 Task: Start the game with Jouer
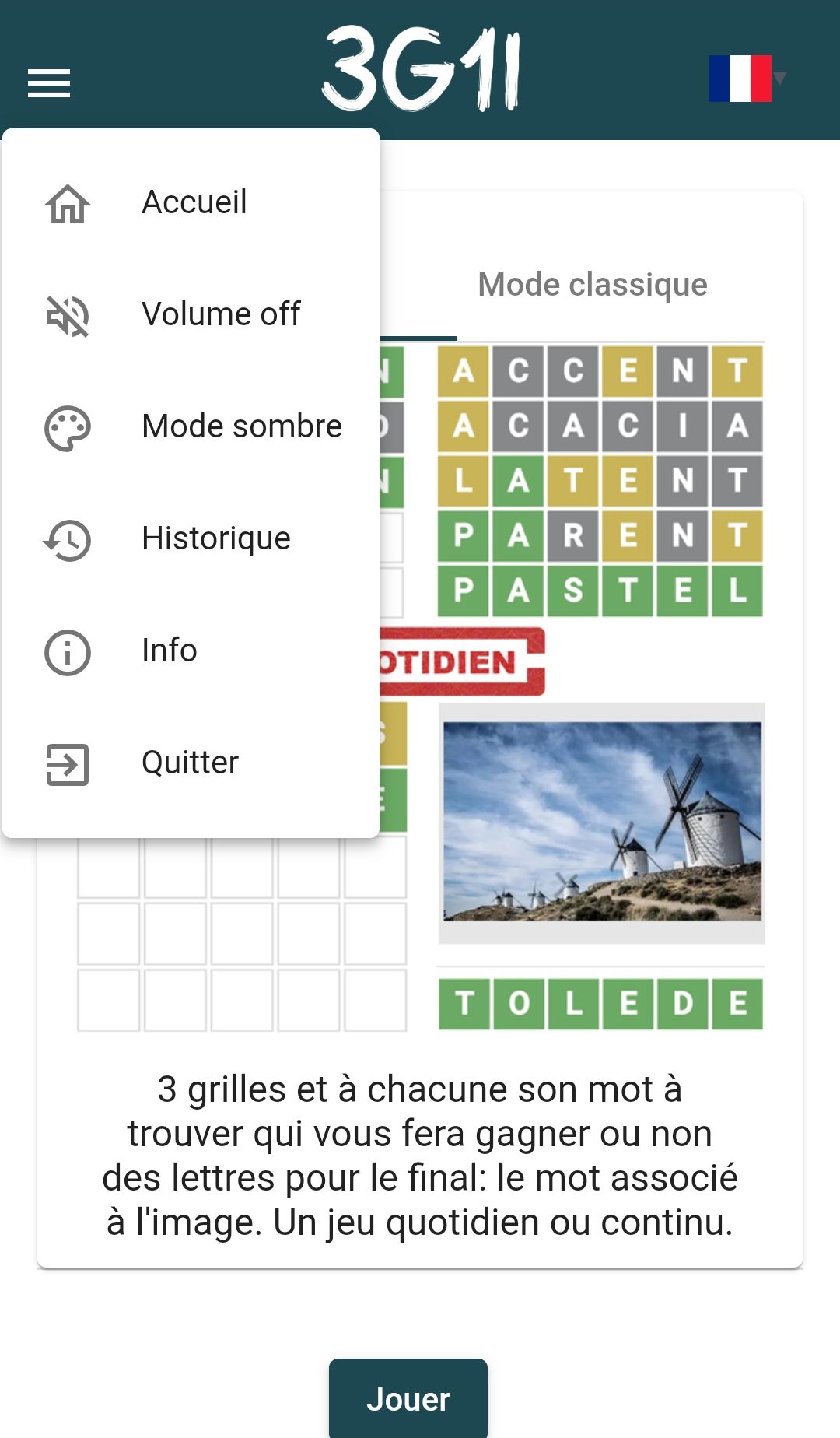[408, 1398]
